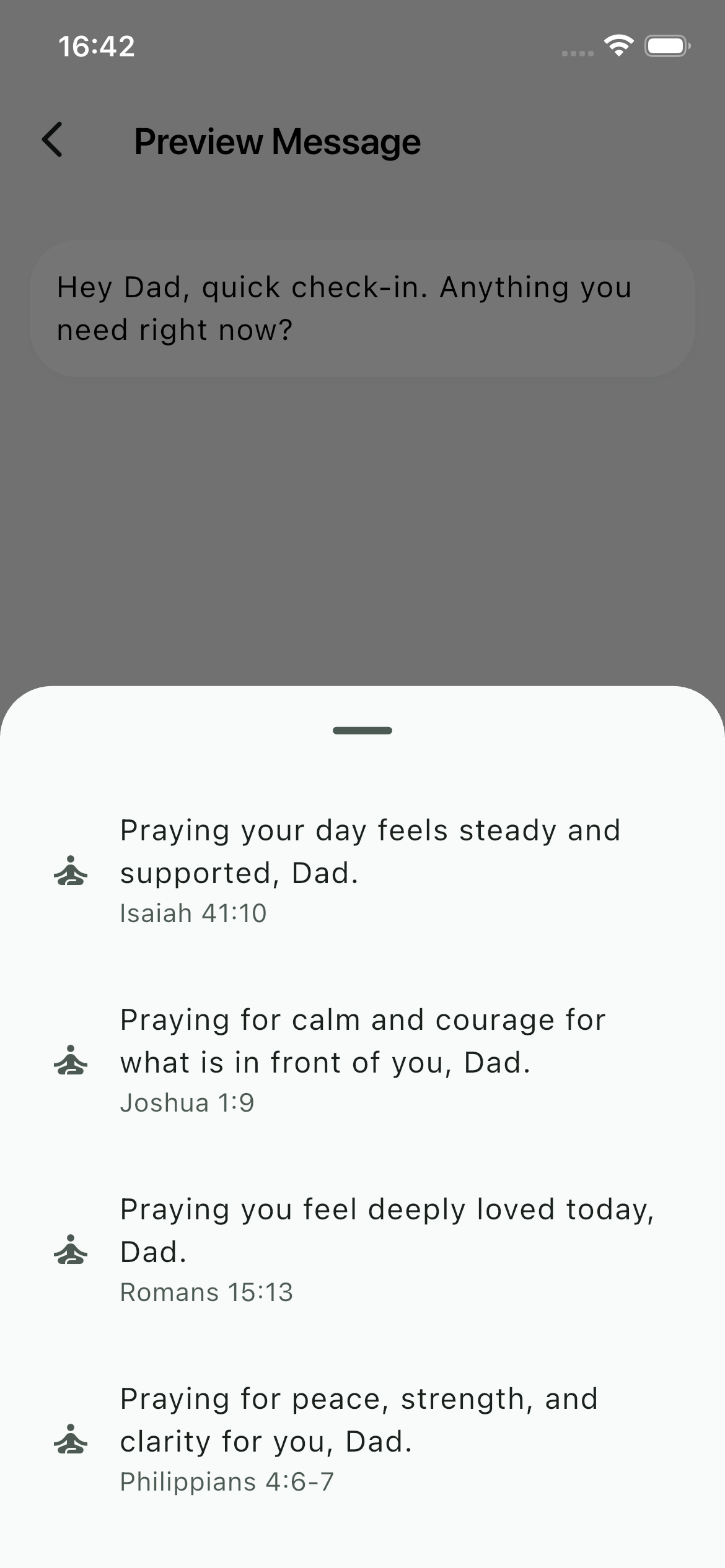Tap the bottom sheet drag handle

(x=362, y=730)
